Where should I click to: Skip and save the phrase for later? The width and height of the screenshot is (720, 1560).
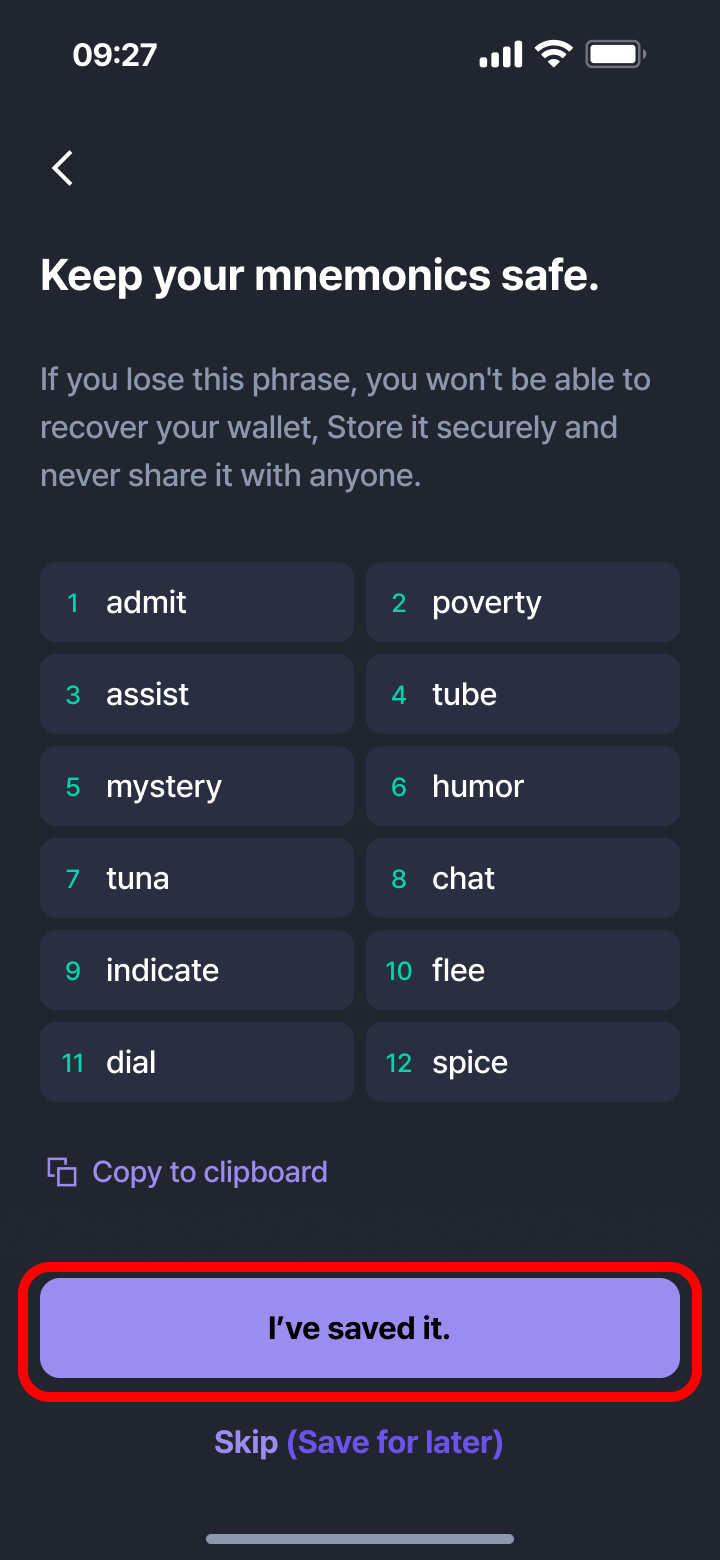[x=358, y=1442]
